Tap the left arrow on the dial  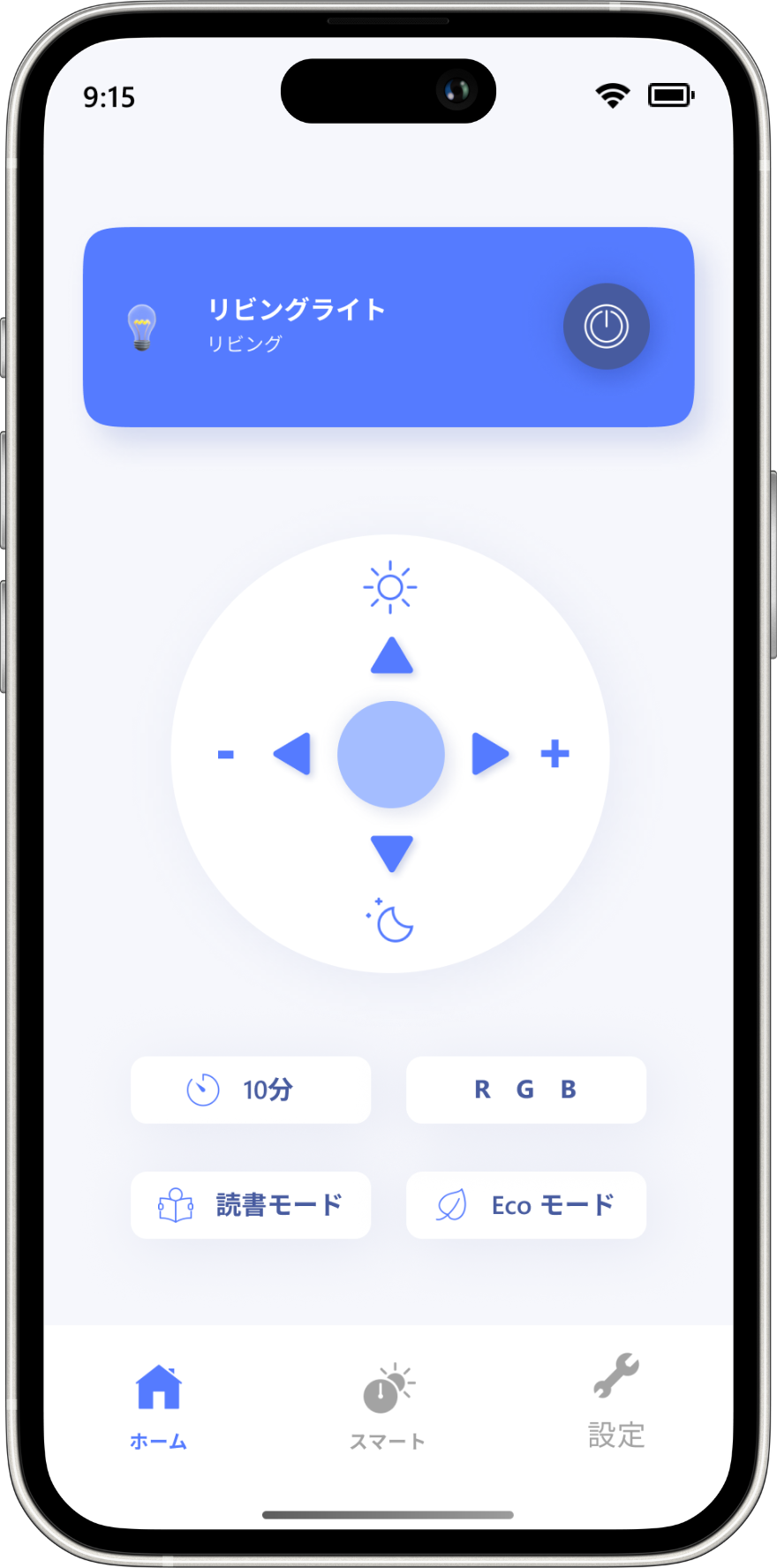pos(292,754)
